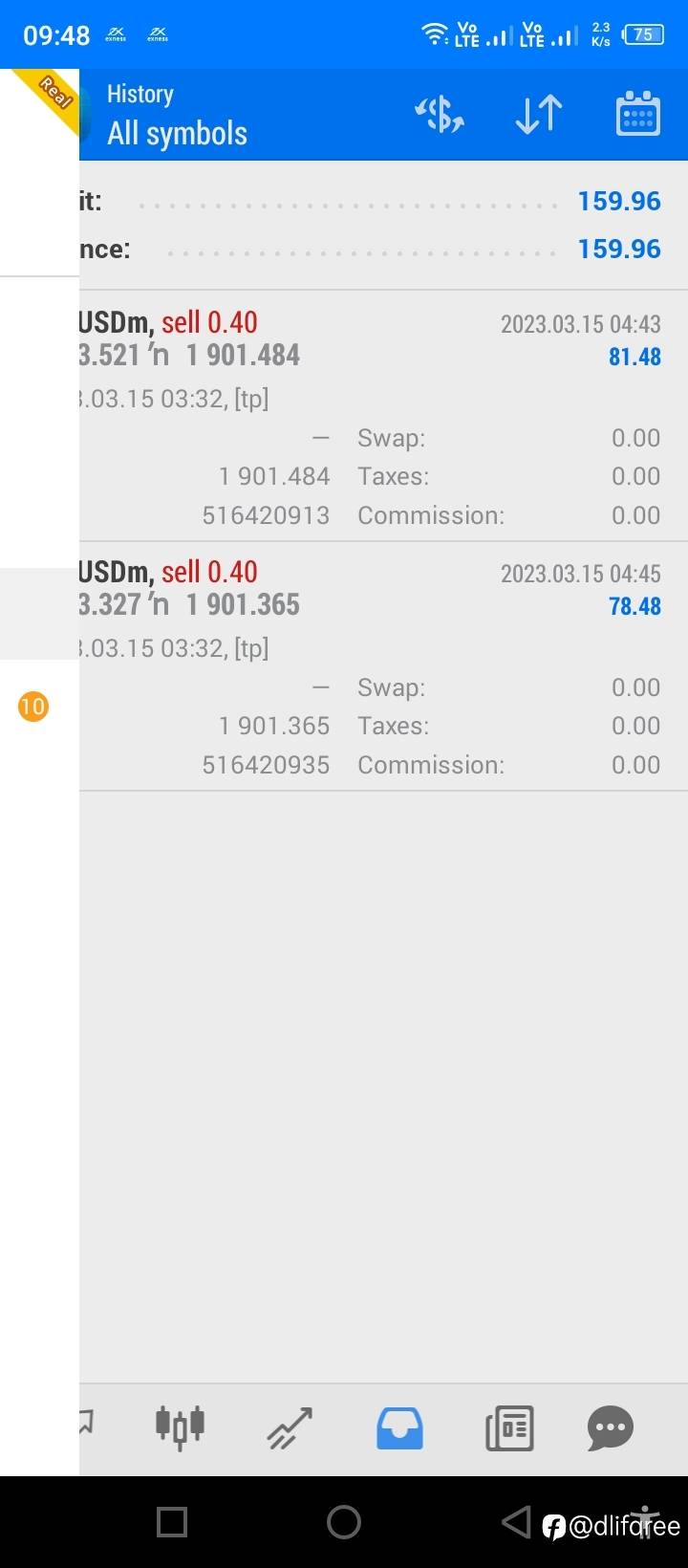This screenshot has width=688, height=1568.
Task: Switch to the News tab
Action: [509, 1428]
